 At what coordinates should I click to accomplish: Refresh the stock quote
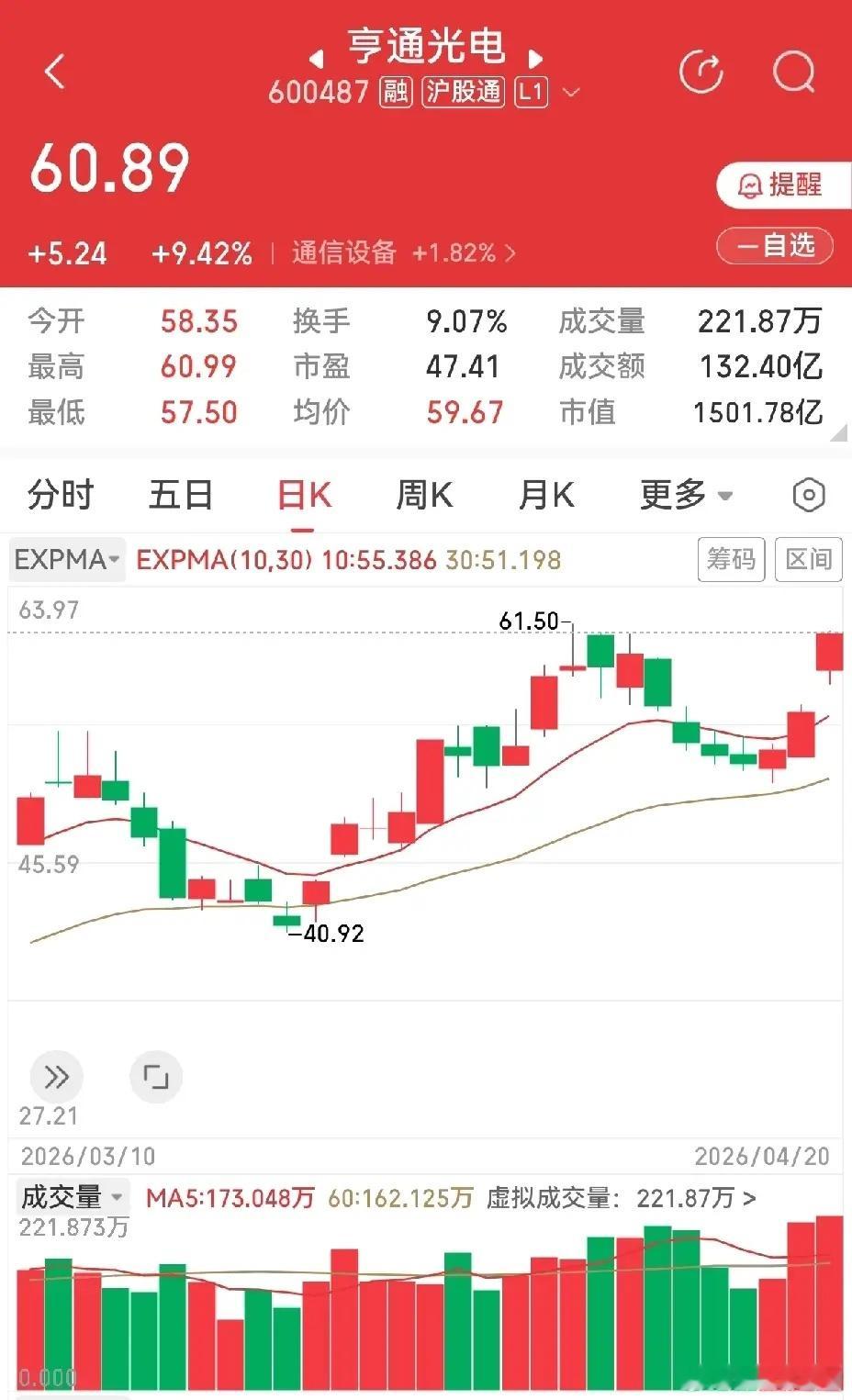[x=701, y=72]
